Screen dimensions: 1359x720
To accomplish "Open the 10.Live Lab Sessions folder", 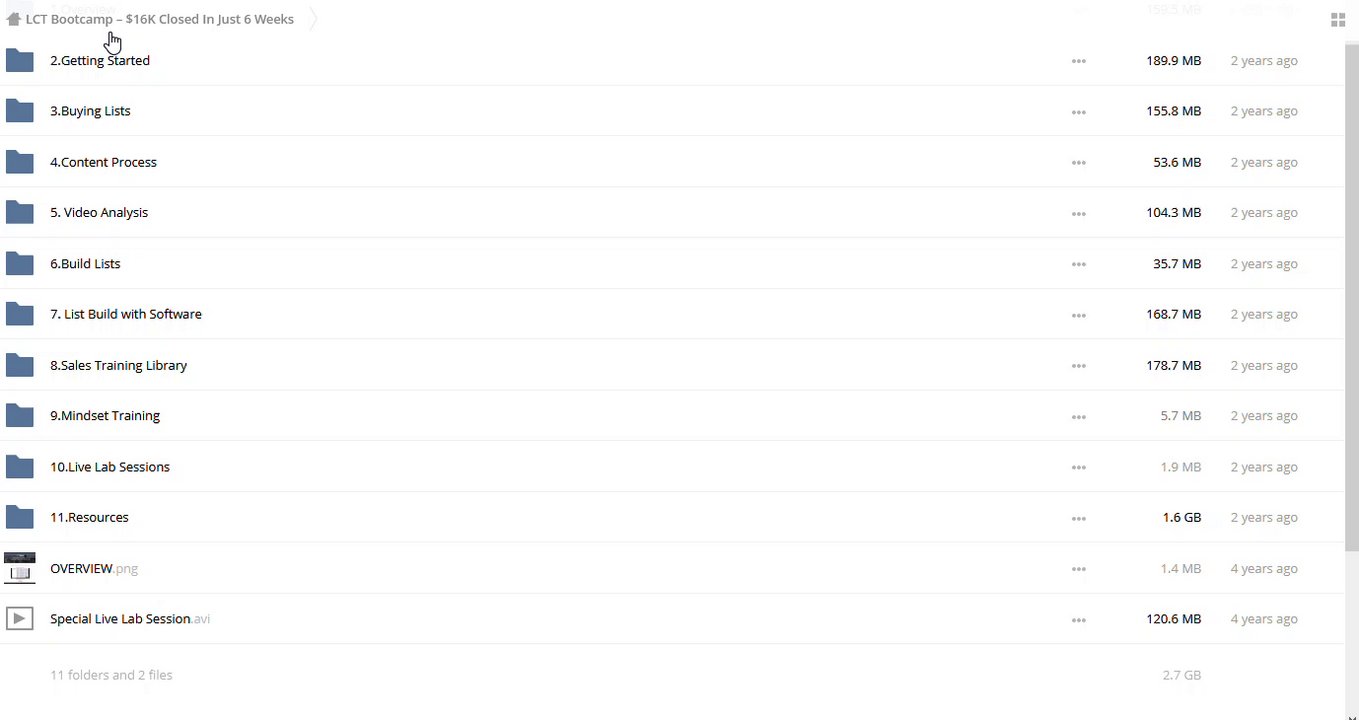I will tap(110, 467).
